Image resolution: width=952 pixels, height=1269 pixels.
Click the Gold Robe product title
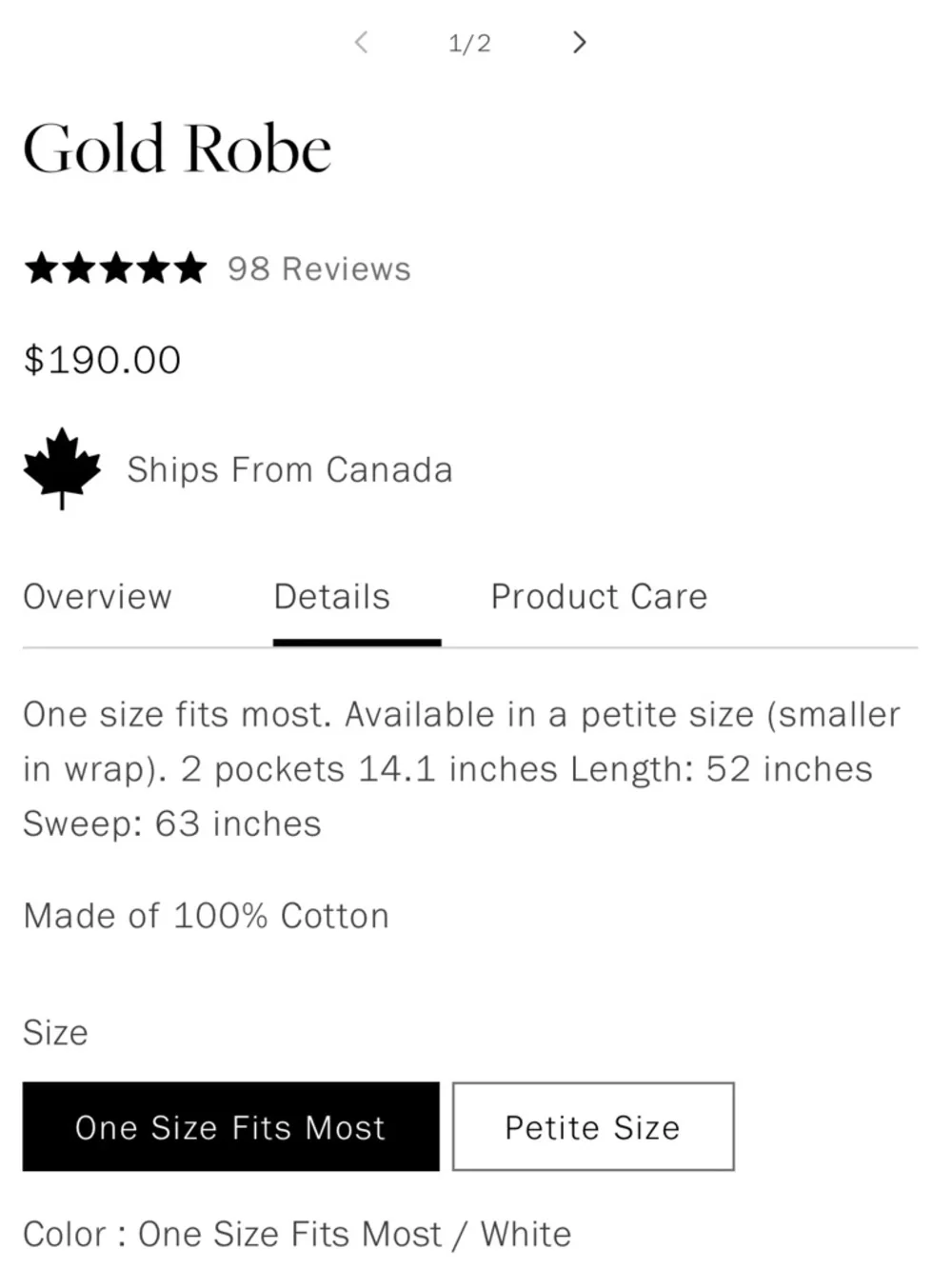coord(178,148)
